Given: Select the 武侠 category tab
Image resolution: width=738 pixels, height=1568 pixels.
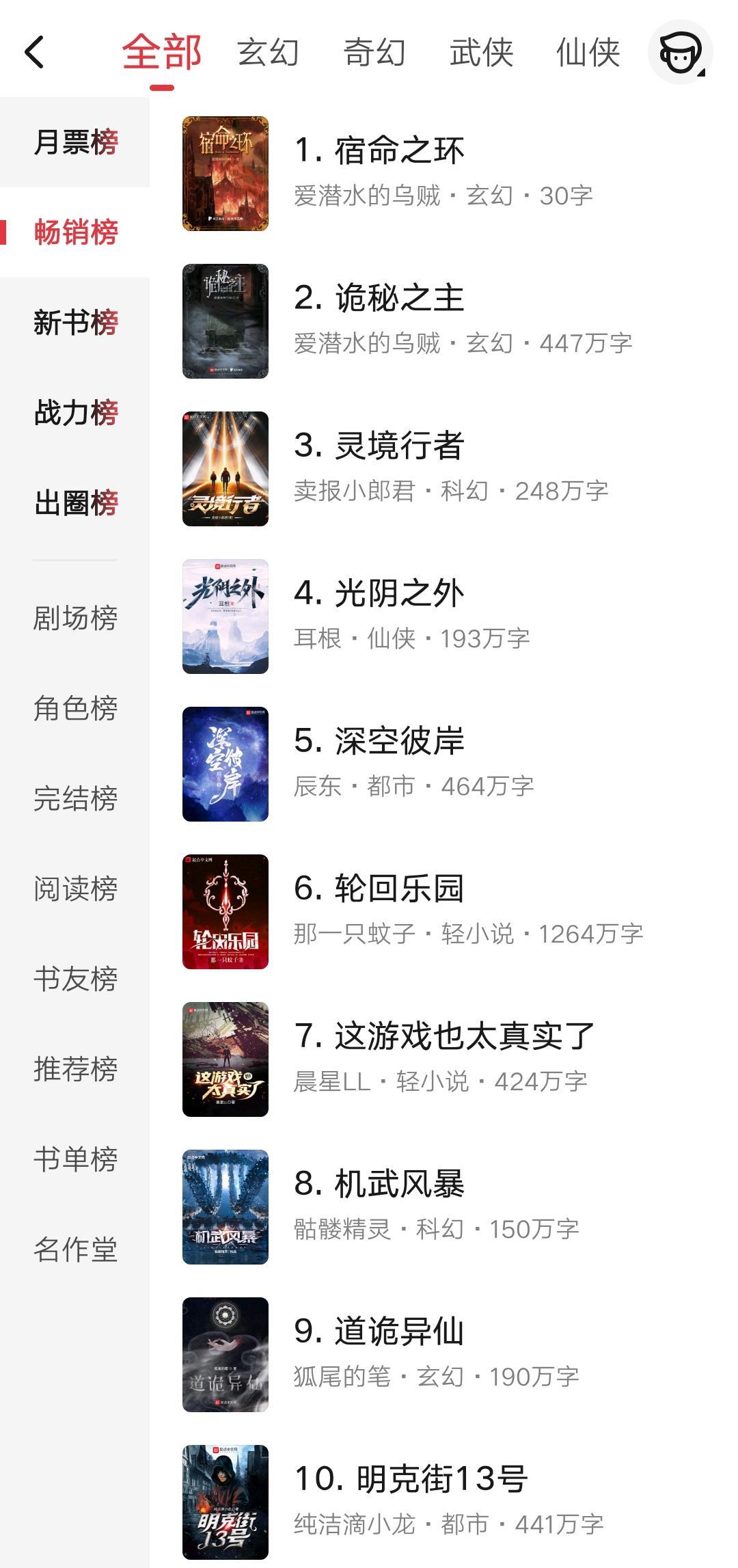Looking at the screenshot, I should point(481,53).
